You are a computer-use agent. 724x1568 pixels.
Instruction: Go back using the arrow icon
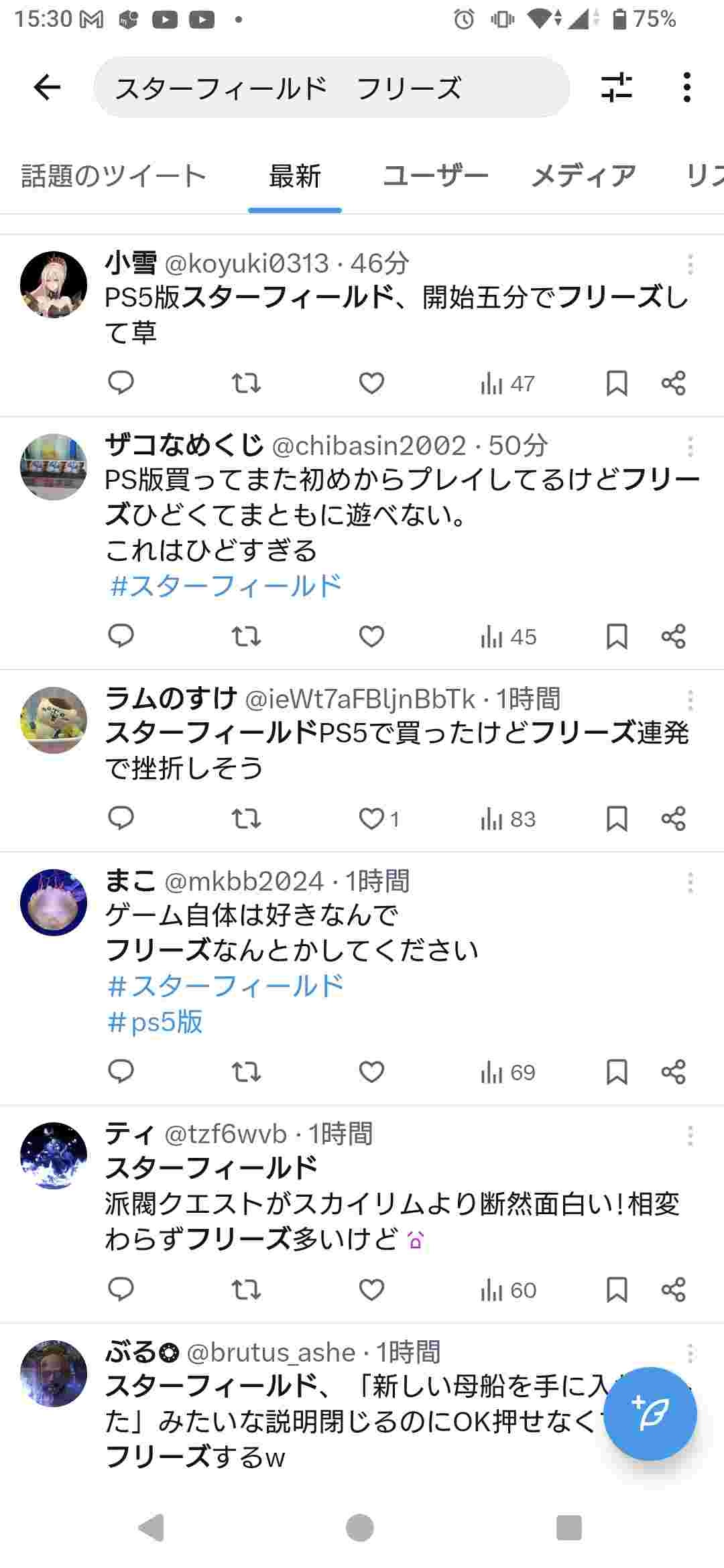[47, 87]
